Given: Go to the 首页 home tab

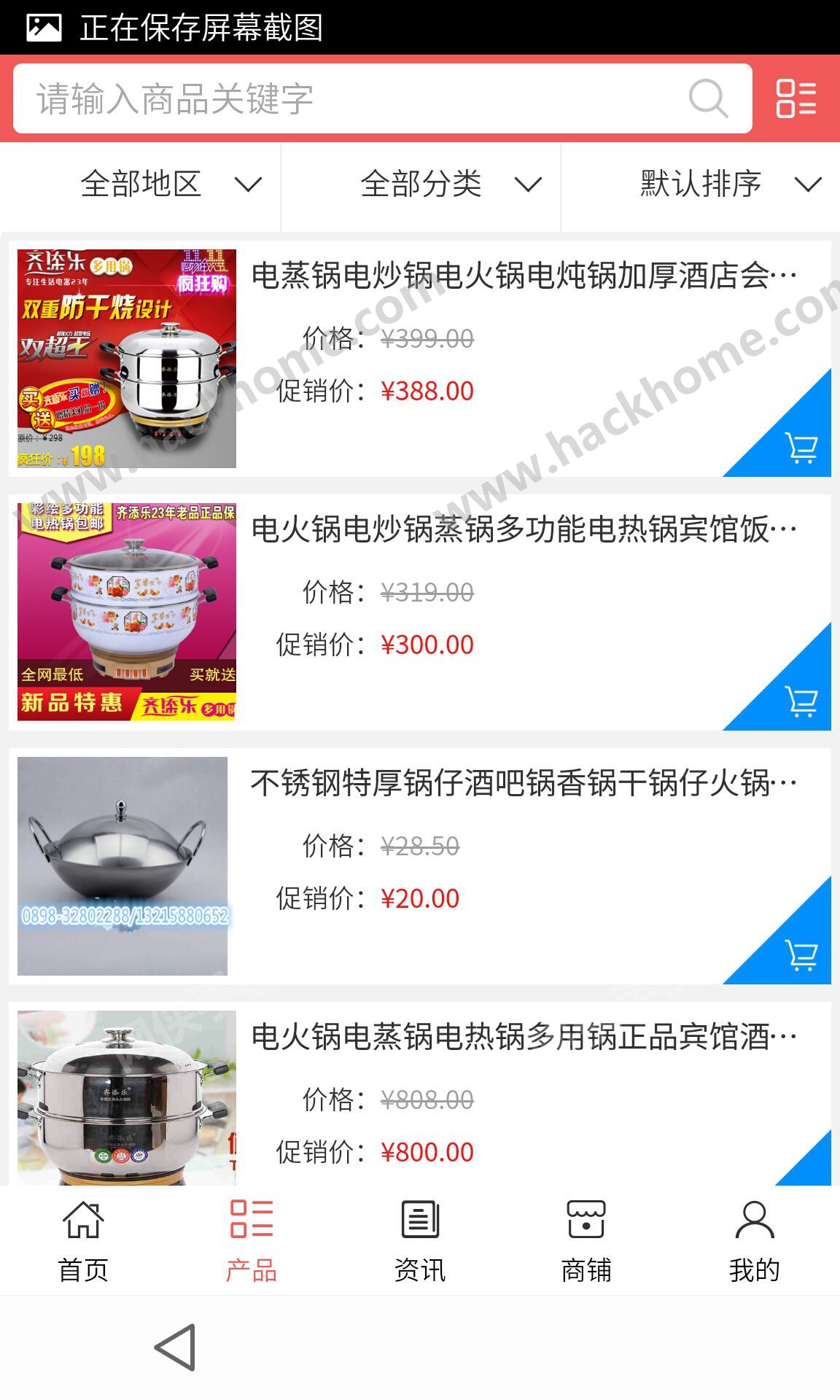Looking at the screenshot, I should click(83, 1241).
